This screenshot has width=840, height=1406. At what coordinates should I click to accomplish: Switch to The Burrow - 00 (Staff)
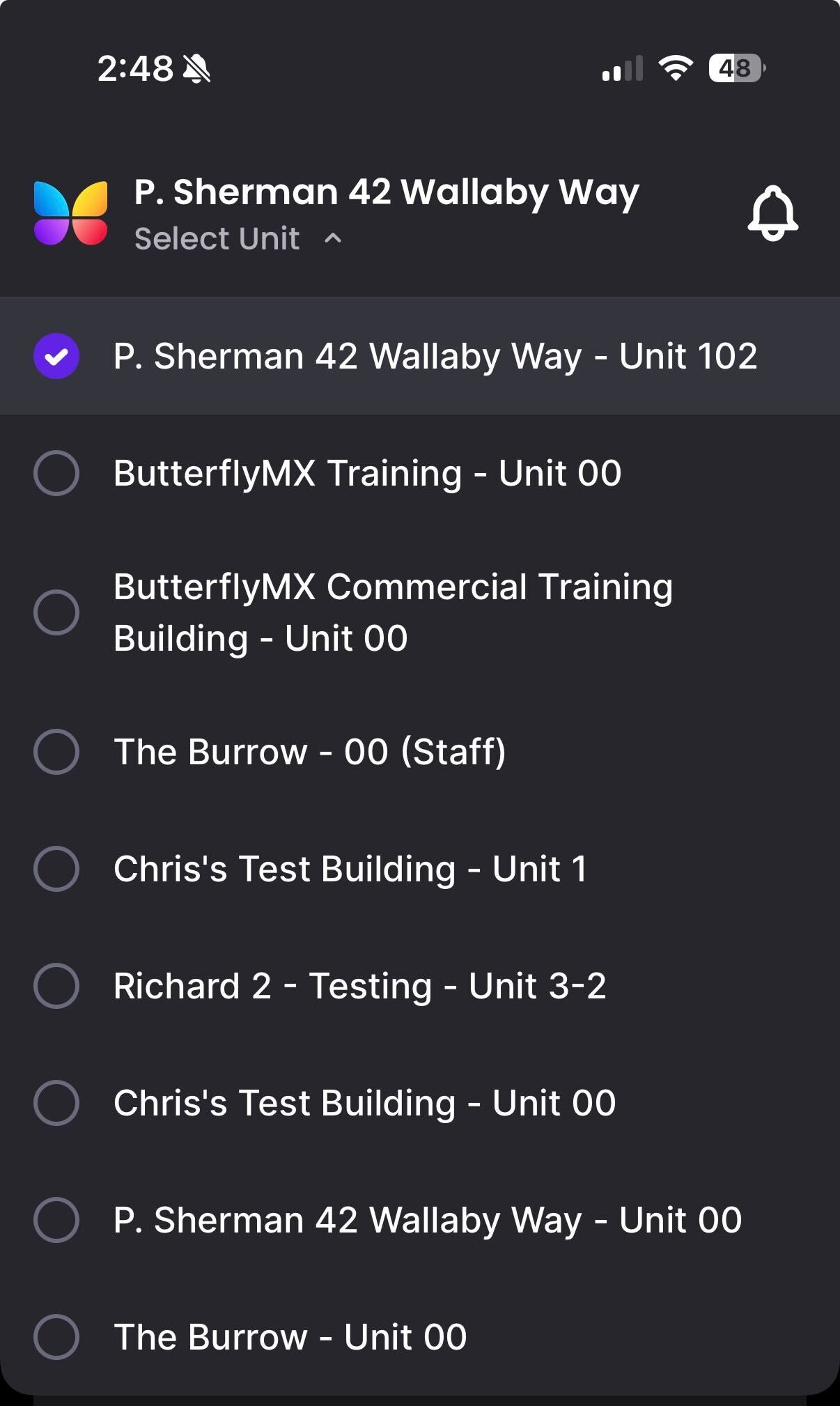309,752
